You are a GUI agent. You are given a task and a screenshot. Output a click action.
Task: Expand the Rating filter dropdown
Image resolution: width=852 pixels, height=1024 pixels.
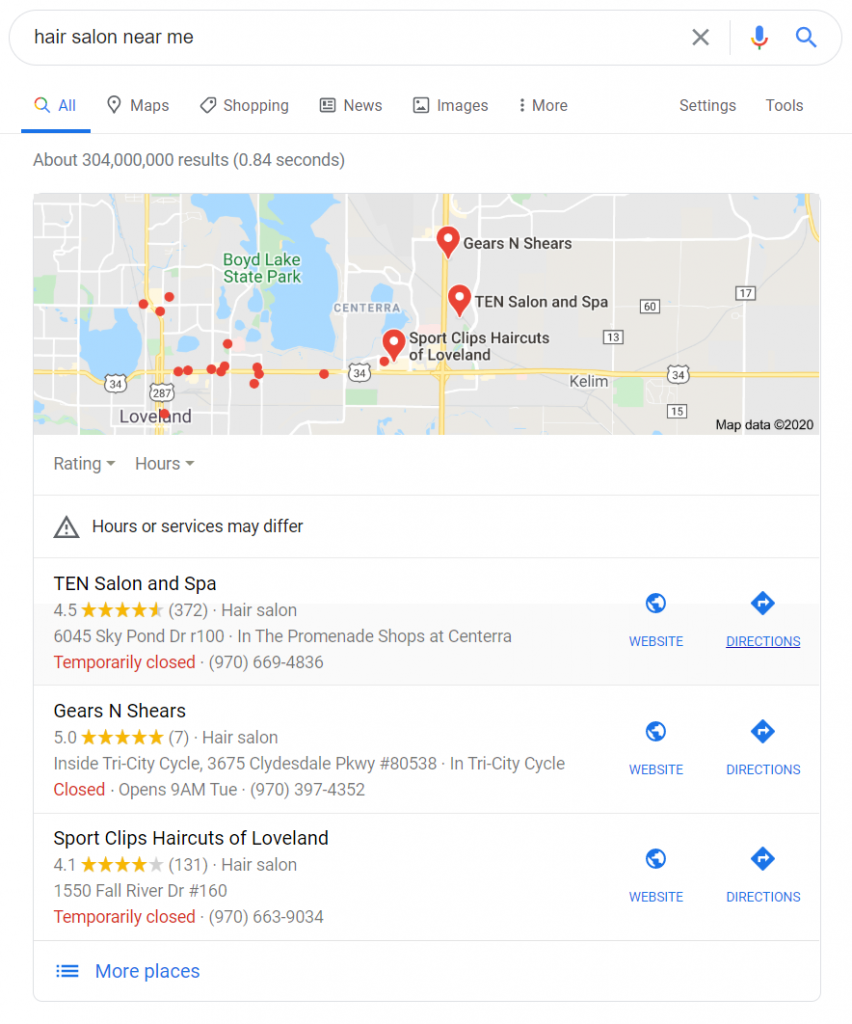click(84, 464)
